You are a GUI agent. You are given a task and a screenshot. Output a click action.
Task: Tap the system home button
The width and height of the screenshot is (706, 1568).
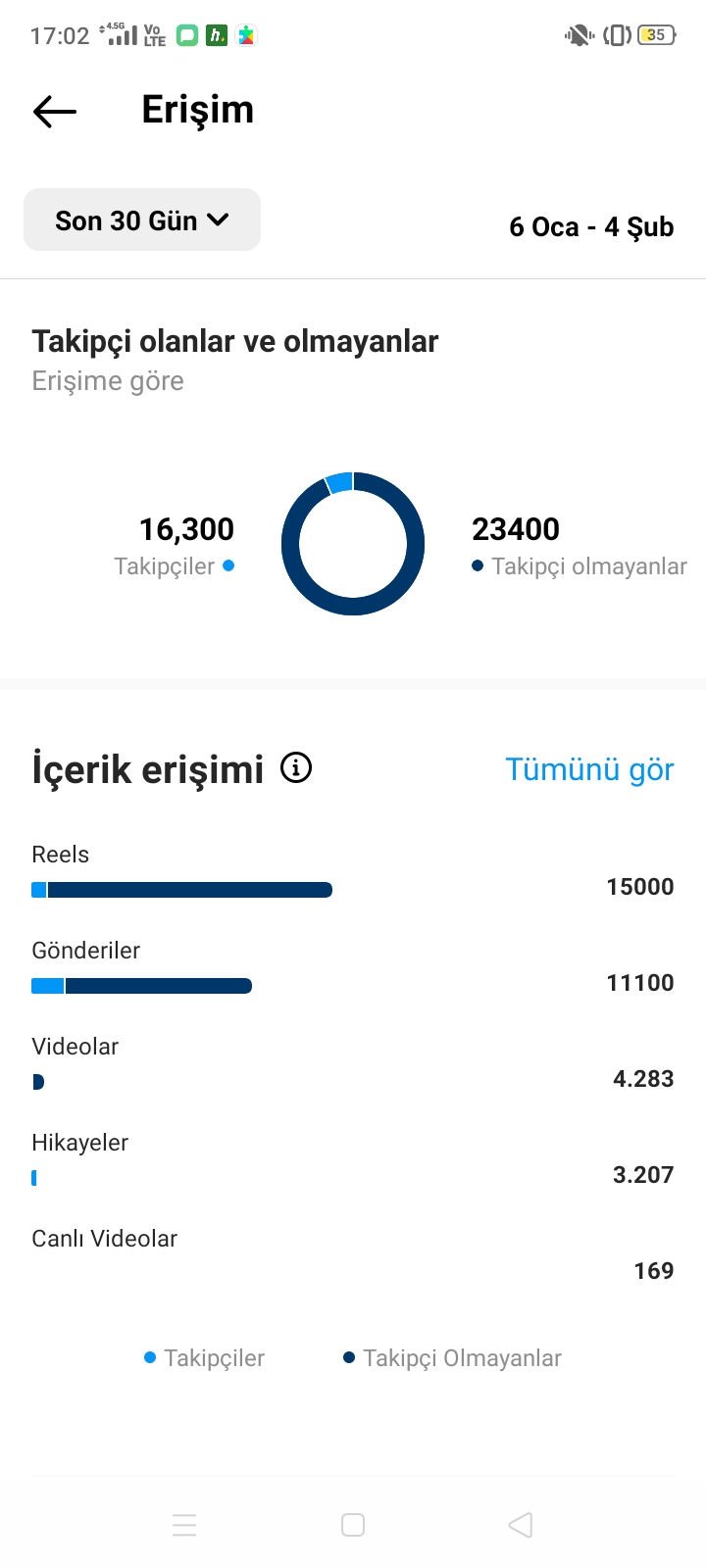tap(353, 1525)
